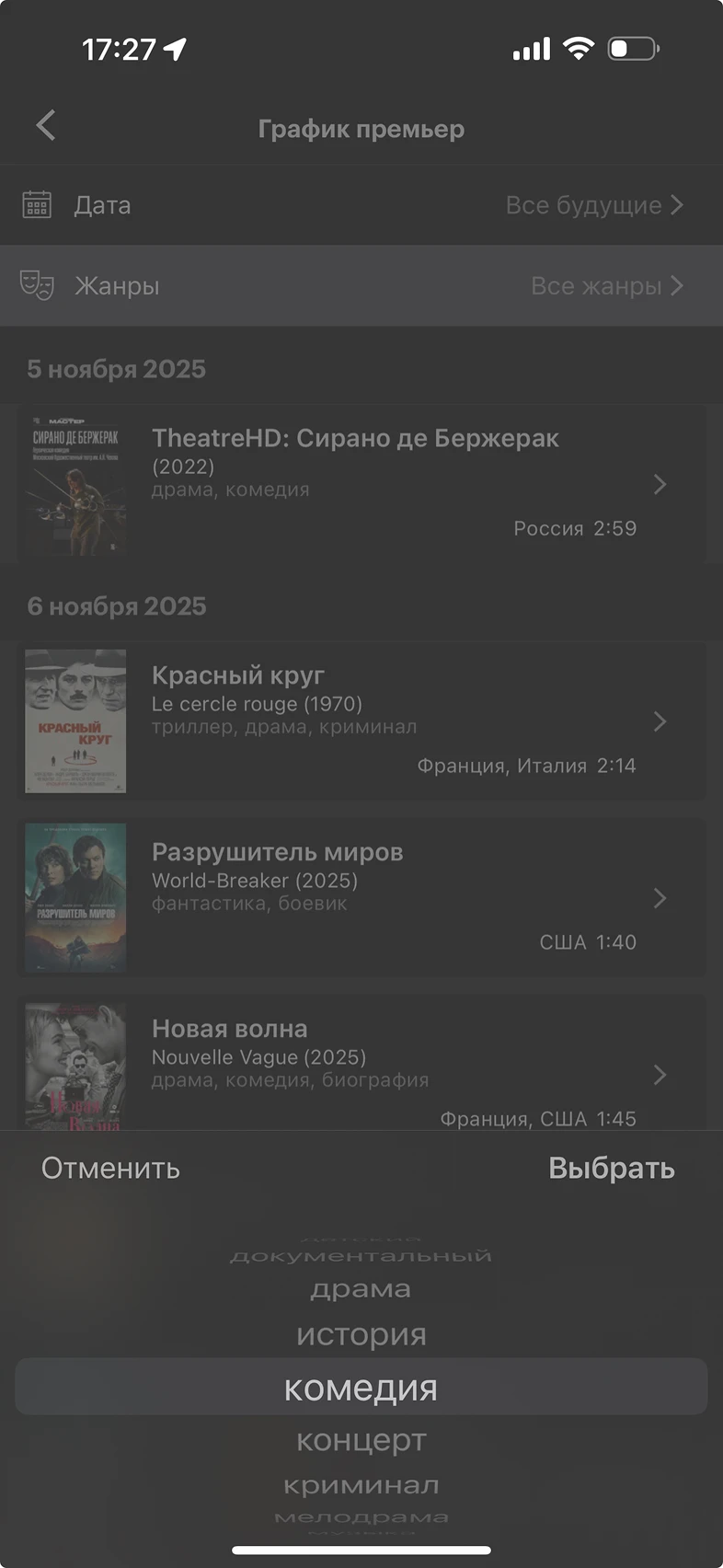Open the Жанры filter row
The width and height of the screenshot is (723, 1568).
tap(361, 286)
